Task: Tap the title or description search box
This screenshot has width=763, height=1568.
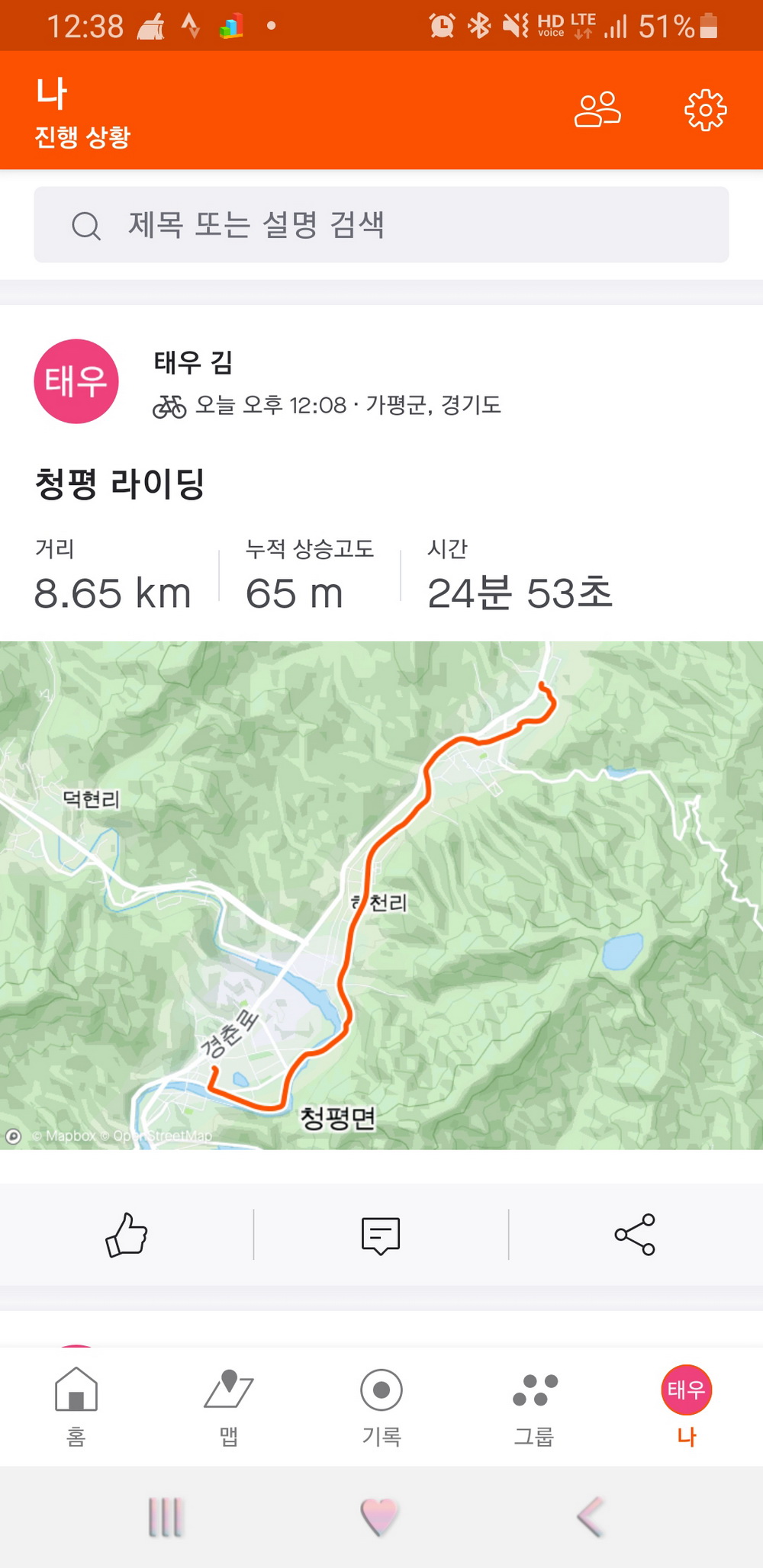Action: tap(381, 225)
